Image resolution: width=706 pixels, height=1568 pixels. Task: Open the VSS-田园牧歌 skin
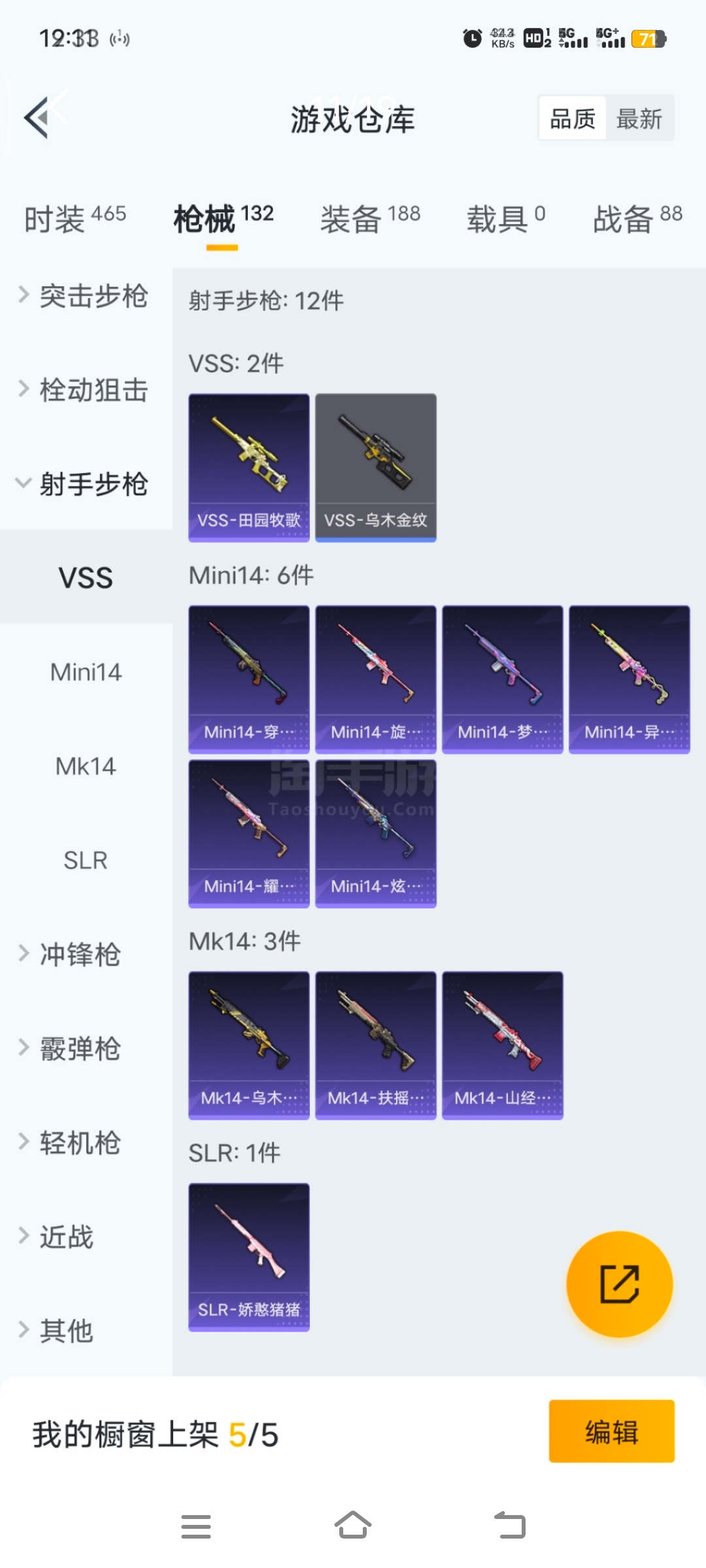(249, 468)
